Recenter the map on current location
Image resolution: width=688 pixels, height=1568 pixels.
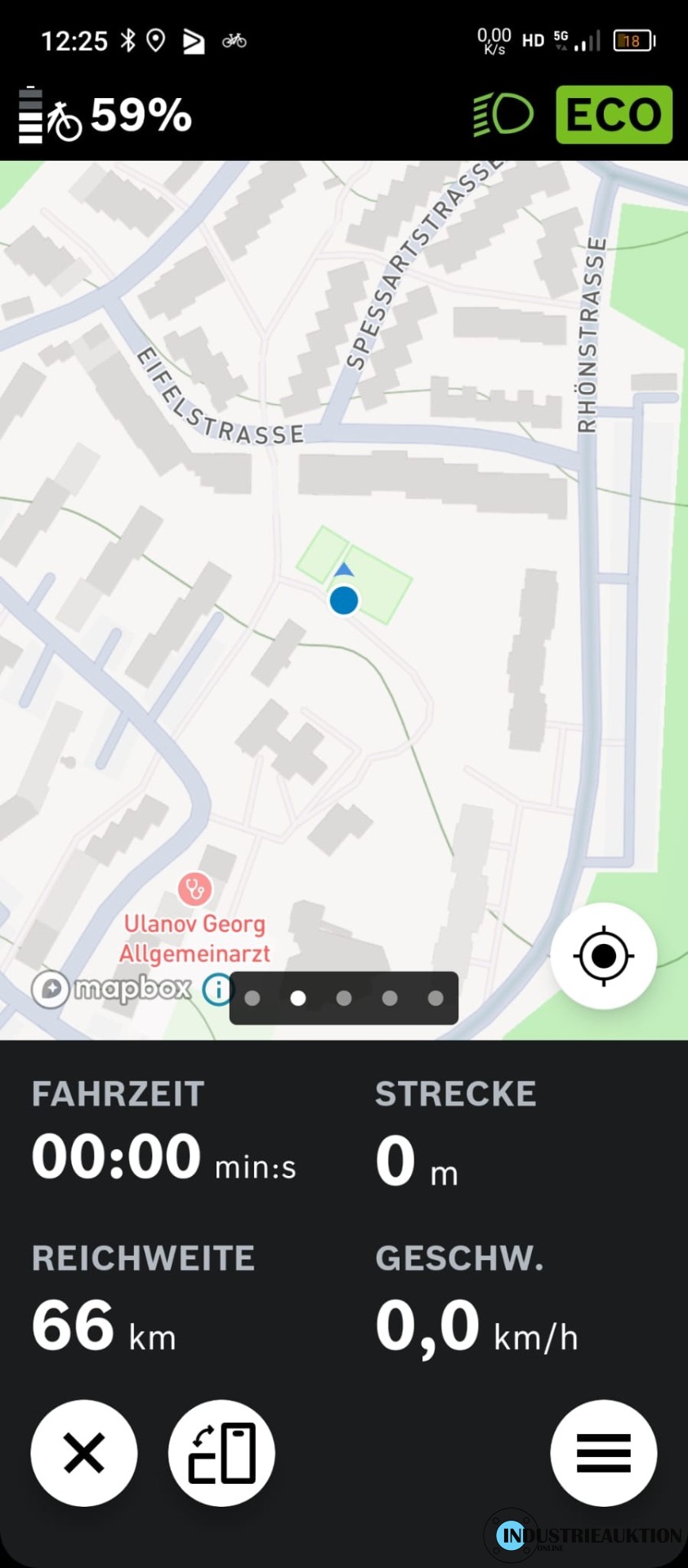pyautogui.click(x=603, y=955)
